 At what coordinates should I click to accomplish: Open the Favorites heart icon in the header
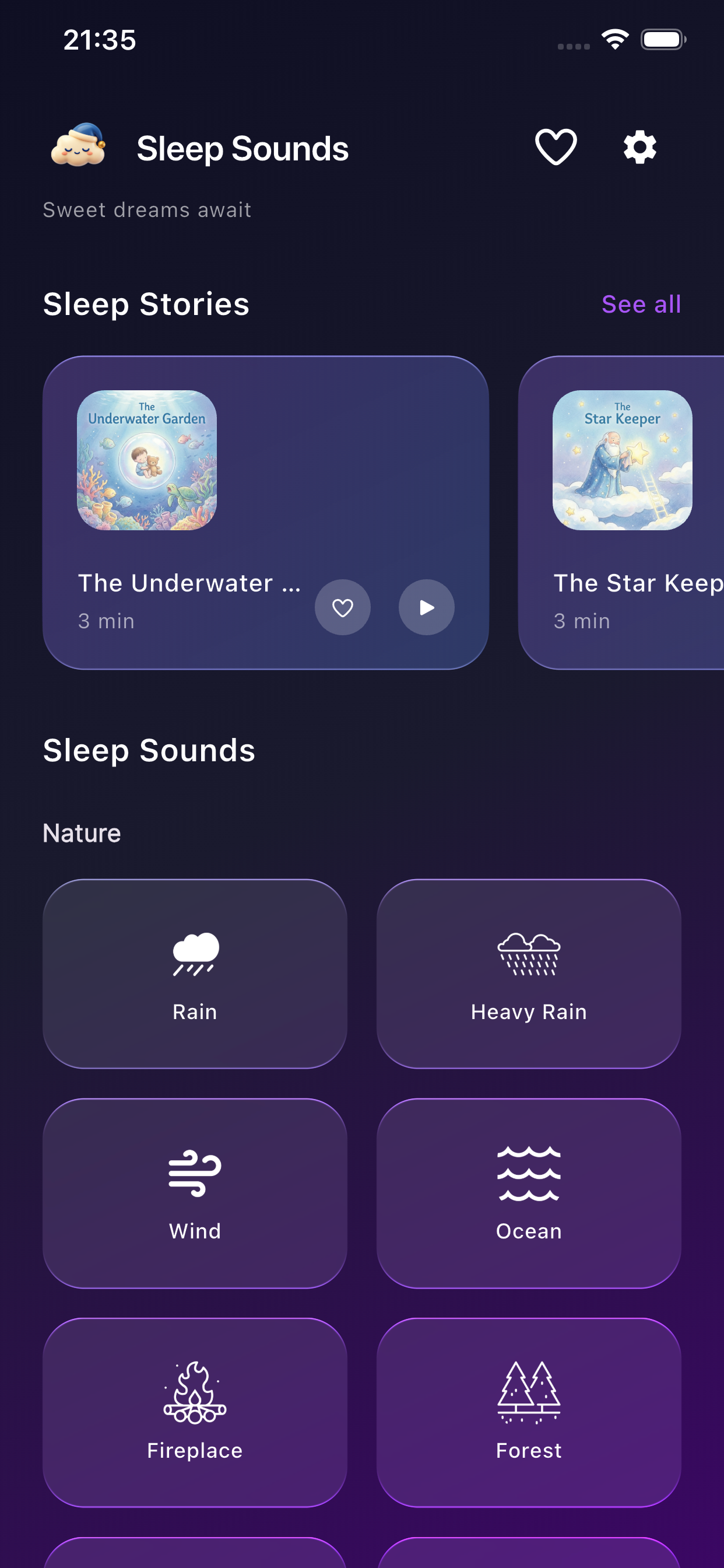[x=556, y=146]
